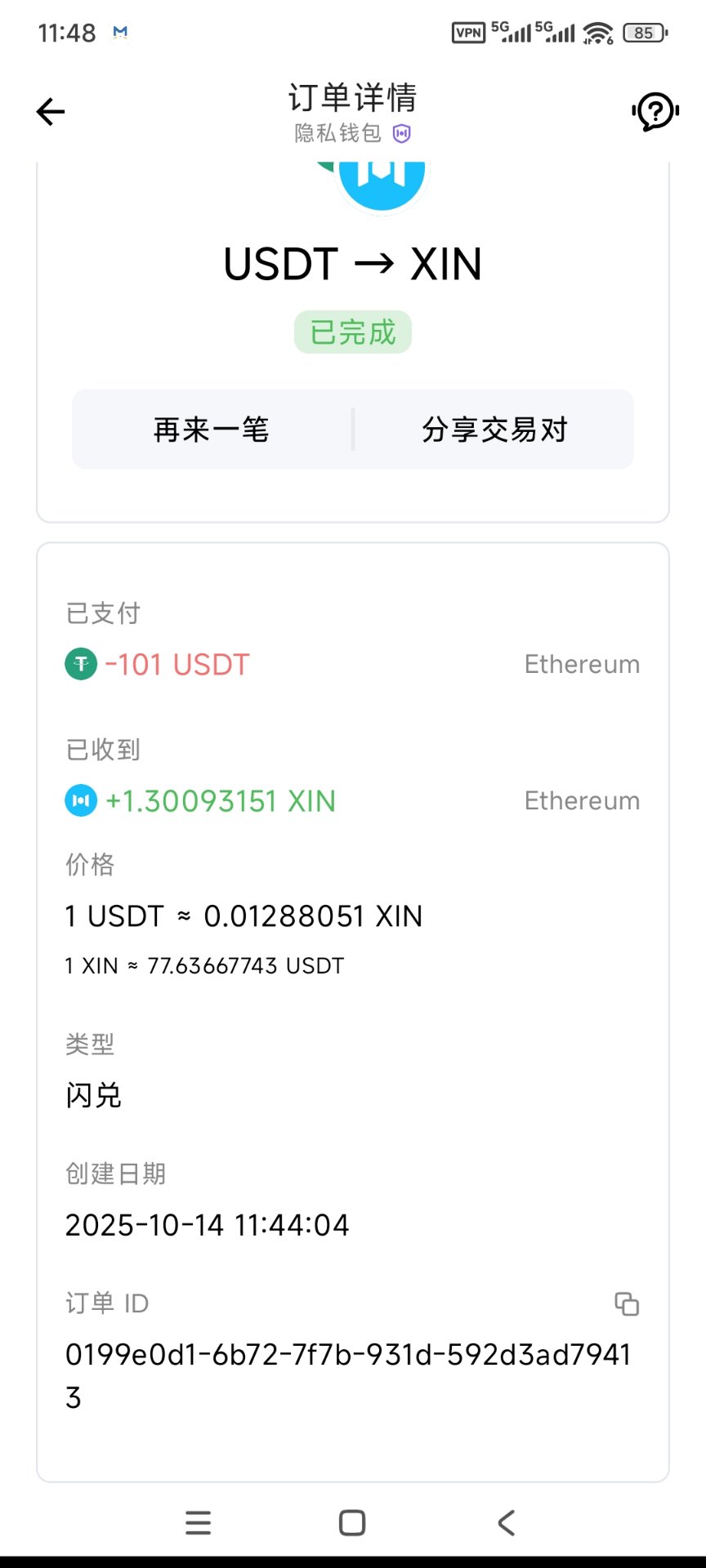This screenshot has height=1568, width=706.
Task: Go back using the top-left arrow
Action: tap(51, 112)
